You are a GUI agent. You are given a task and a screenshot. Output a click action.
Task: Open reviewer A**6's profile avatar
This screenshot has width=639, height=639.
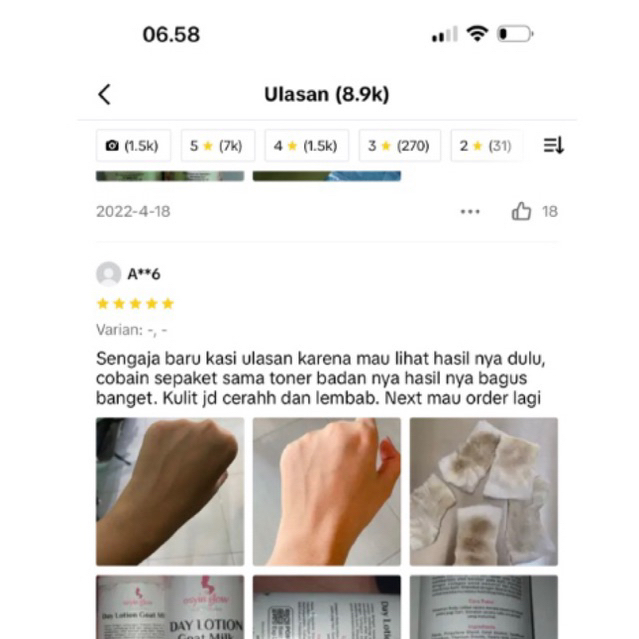coord(109,274)
